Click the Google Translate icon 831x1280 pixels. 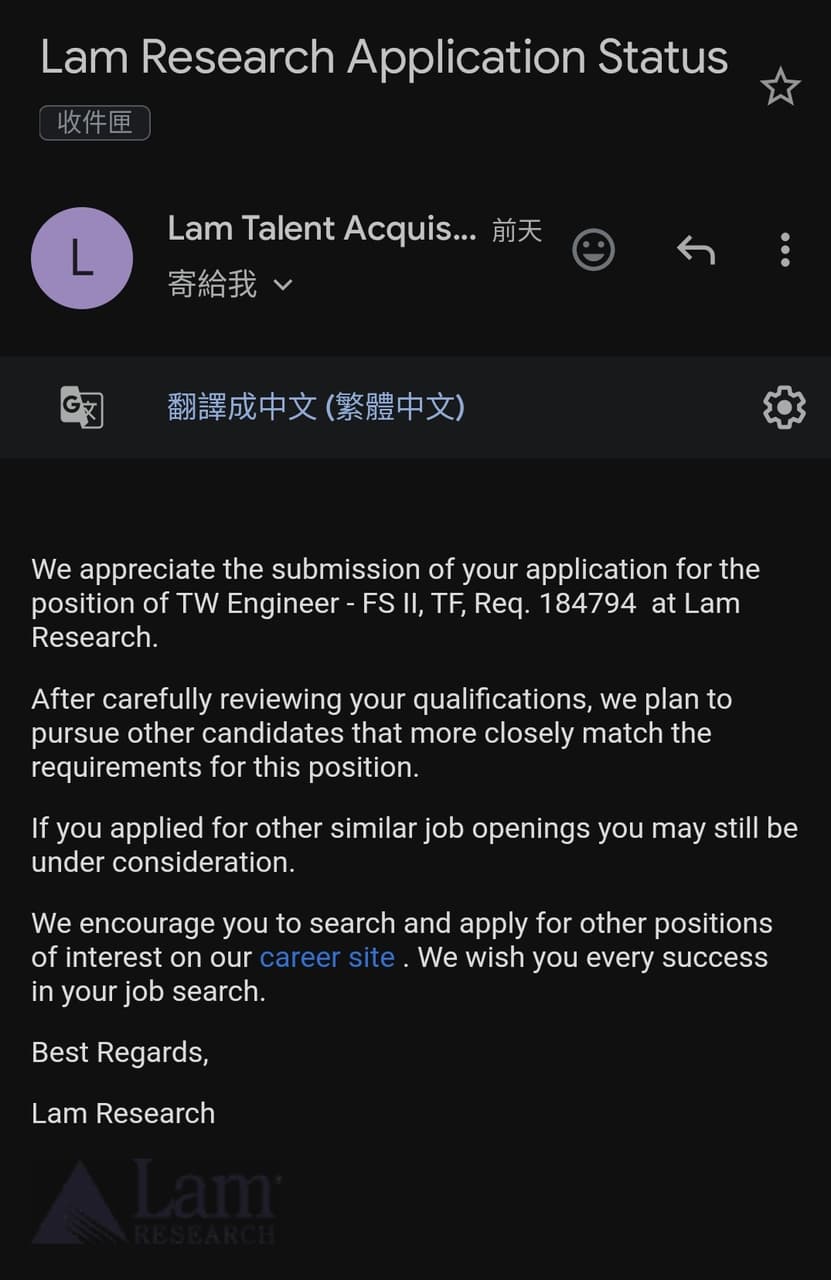pos(81,407)
